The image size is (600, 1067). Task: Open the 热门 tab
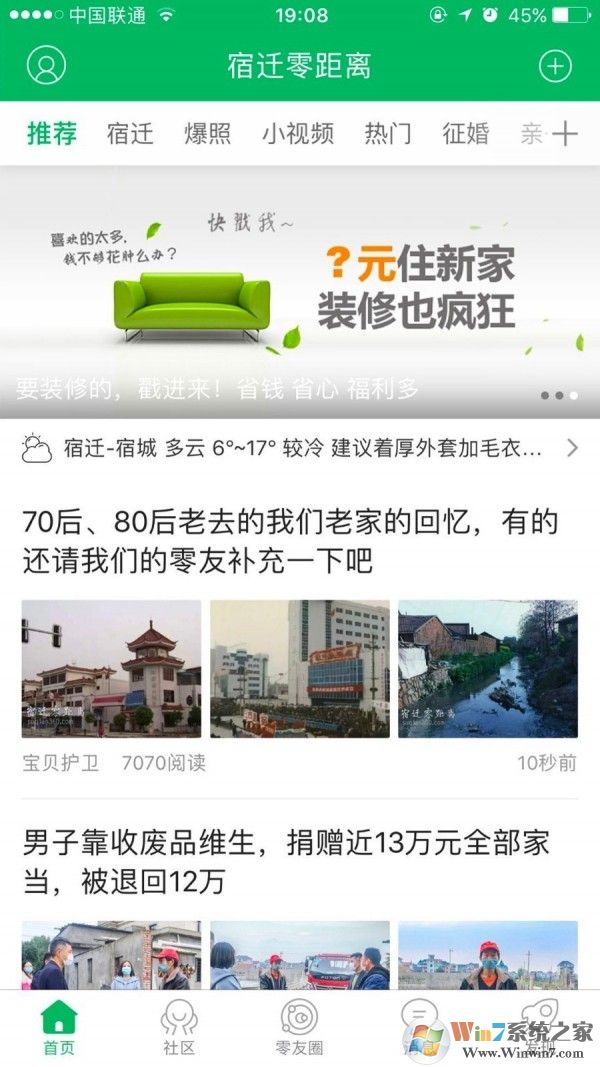pos(388,134)
